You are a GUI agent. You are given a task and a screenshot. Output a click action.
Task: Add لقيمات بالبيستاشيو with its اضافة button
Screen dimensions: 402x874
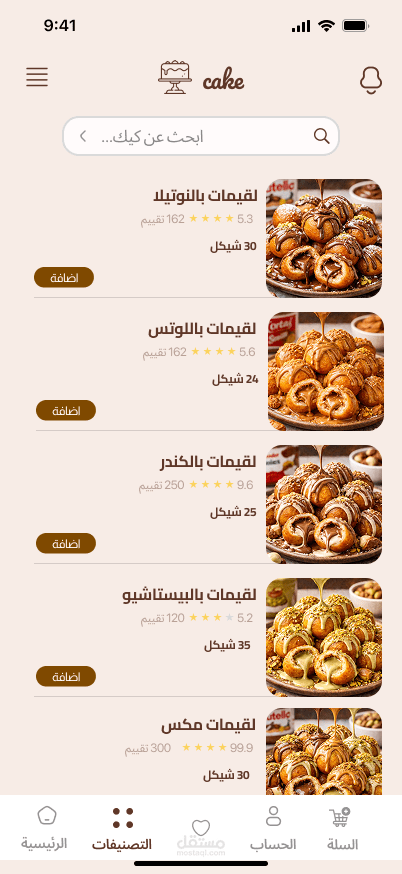(66, 676)
